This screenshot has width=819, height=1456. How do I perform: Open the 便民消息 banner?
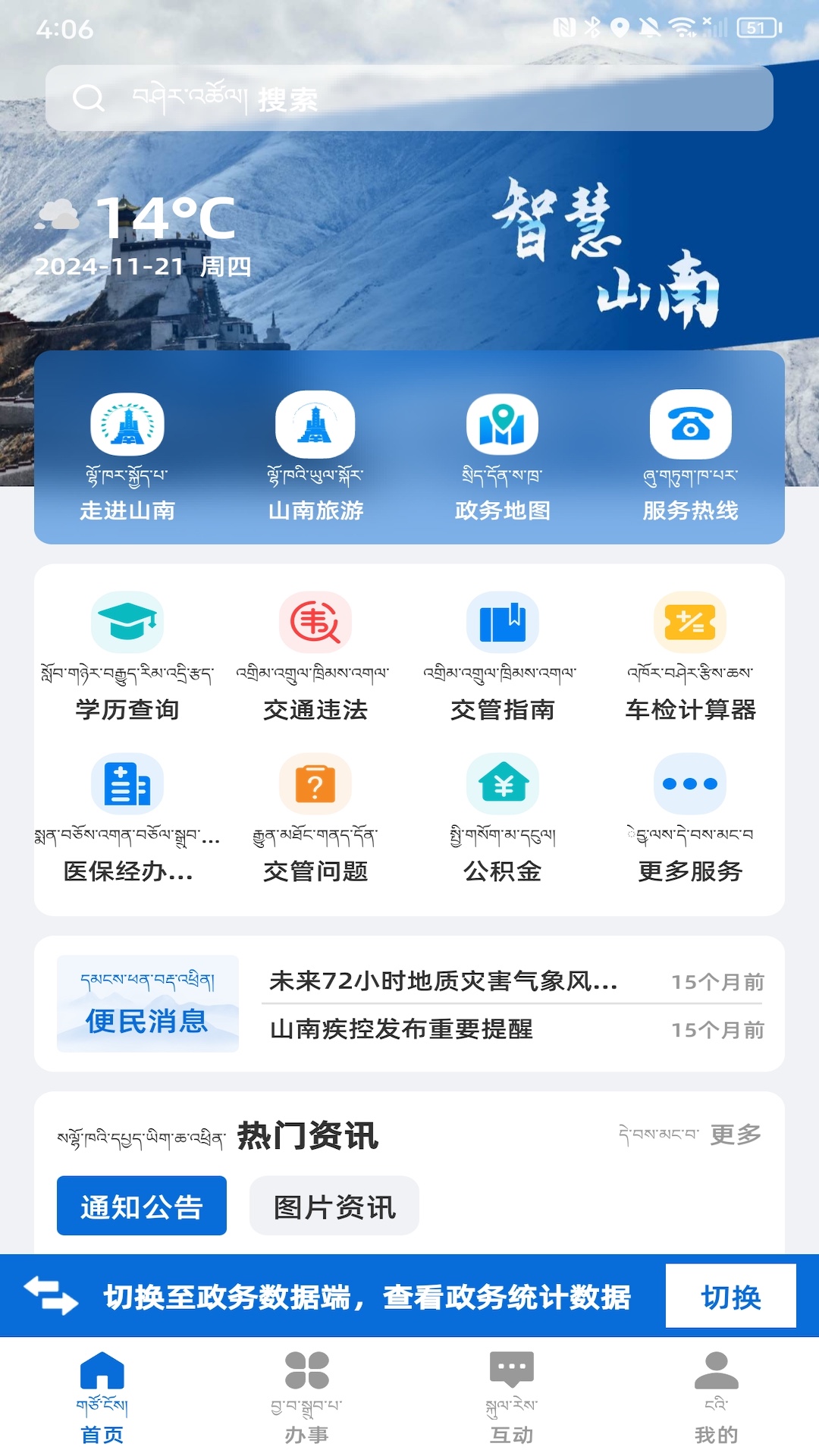pos(149,1003)
